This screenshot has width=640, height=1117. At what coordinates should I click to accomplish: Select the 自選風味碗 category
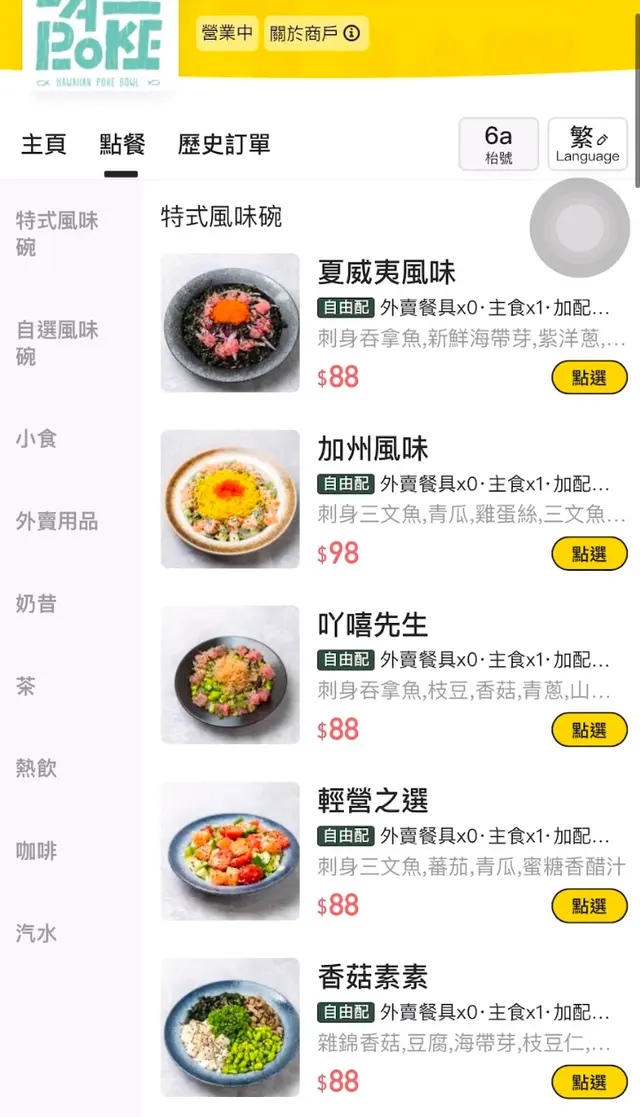click(x=57, y=342)
